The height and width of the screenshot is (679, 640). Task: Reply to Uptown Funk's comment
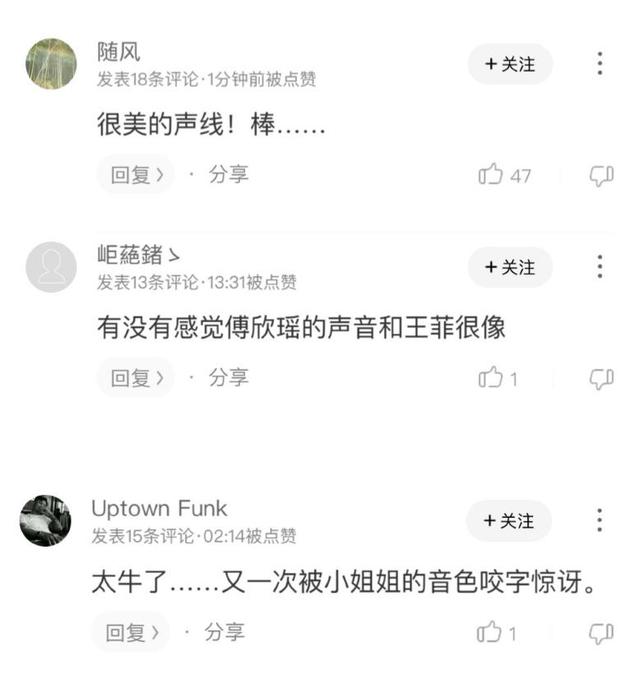tap(131, 632)
